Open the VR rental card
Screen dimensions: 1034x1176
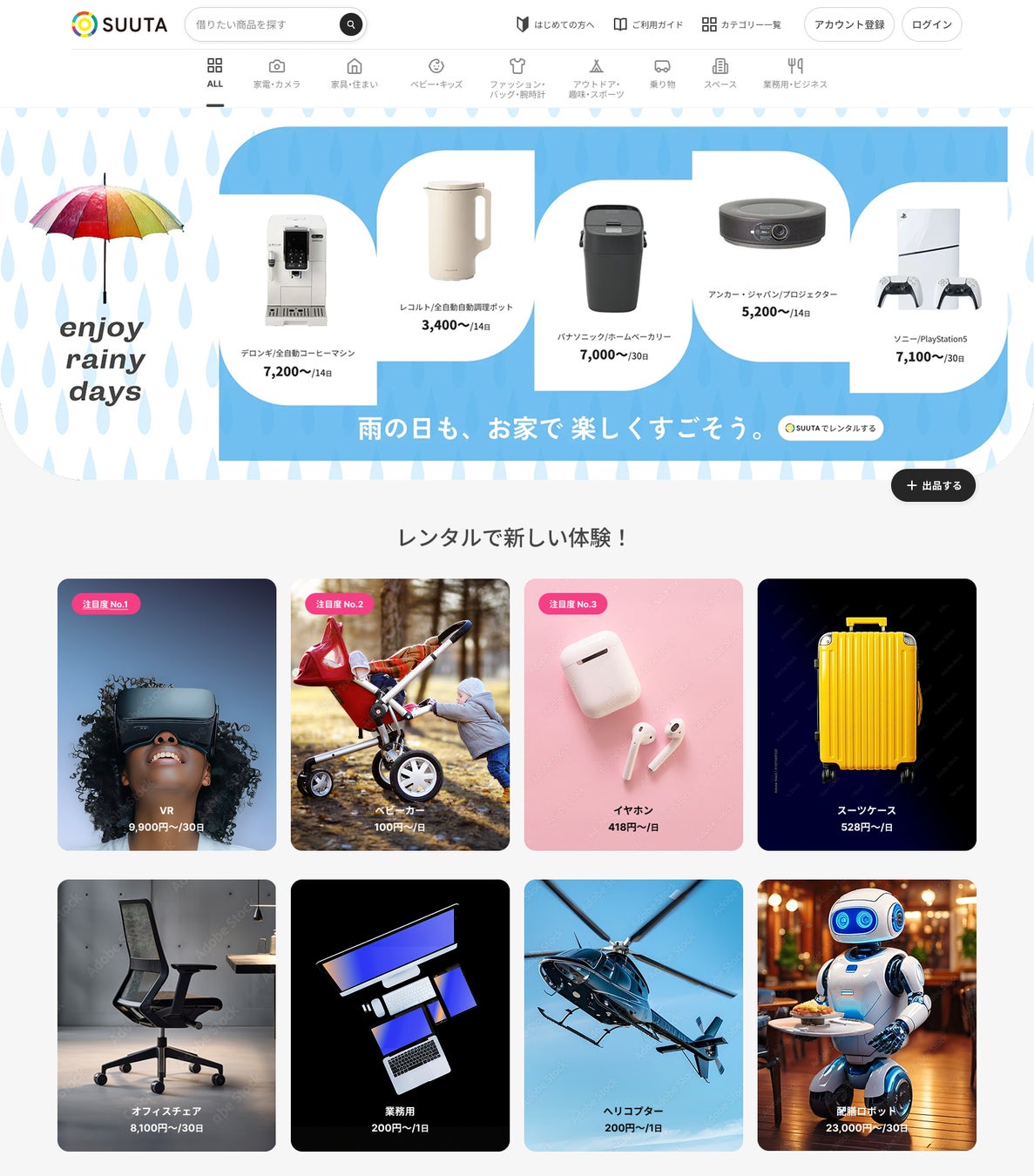coord(166,714)
